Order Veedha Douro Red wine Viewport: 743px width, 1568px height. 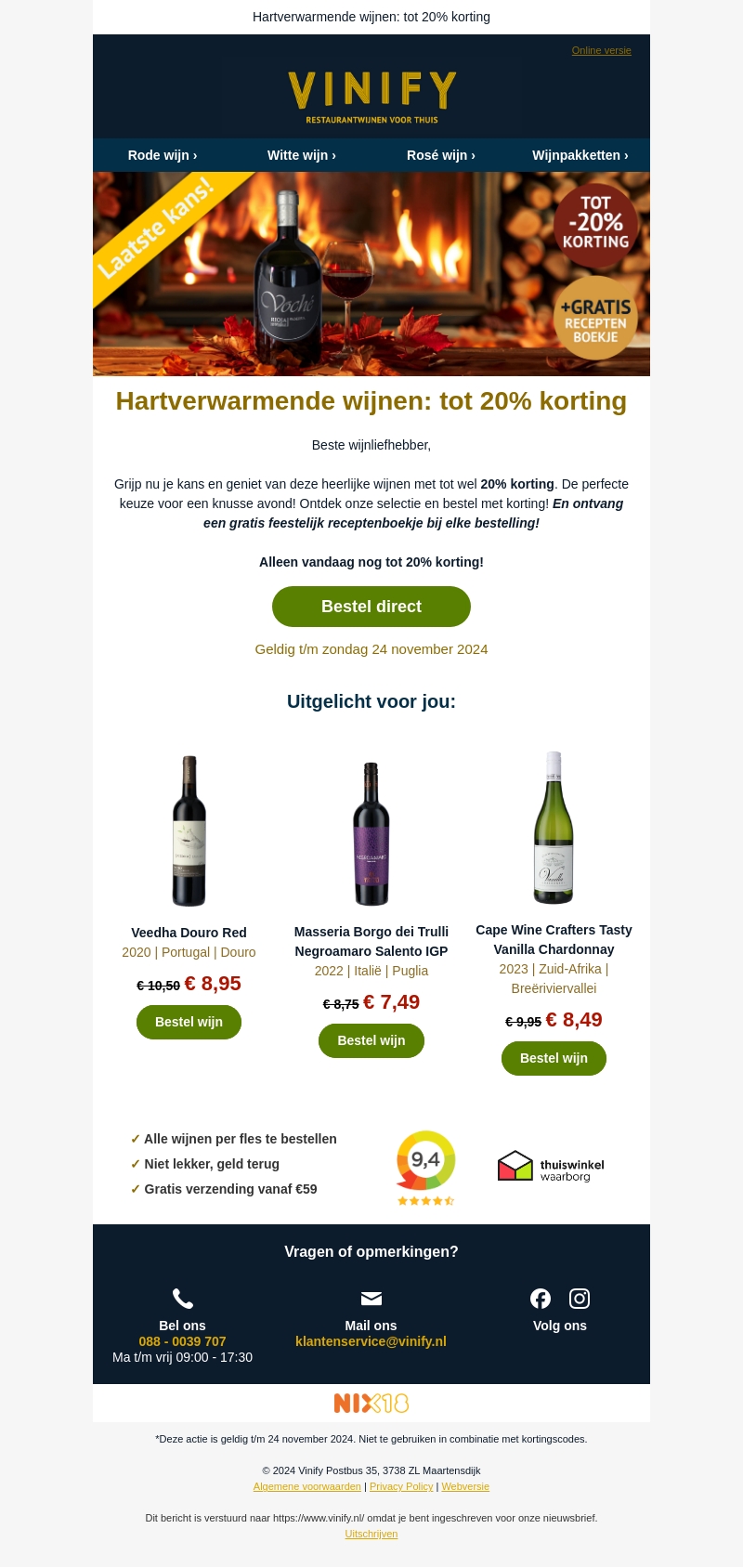tap(189, 1022)
